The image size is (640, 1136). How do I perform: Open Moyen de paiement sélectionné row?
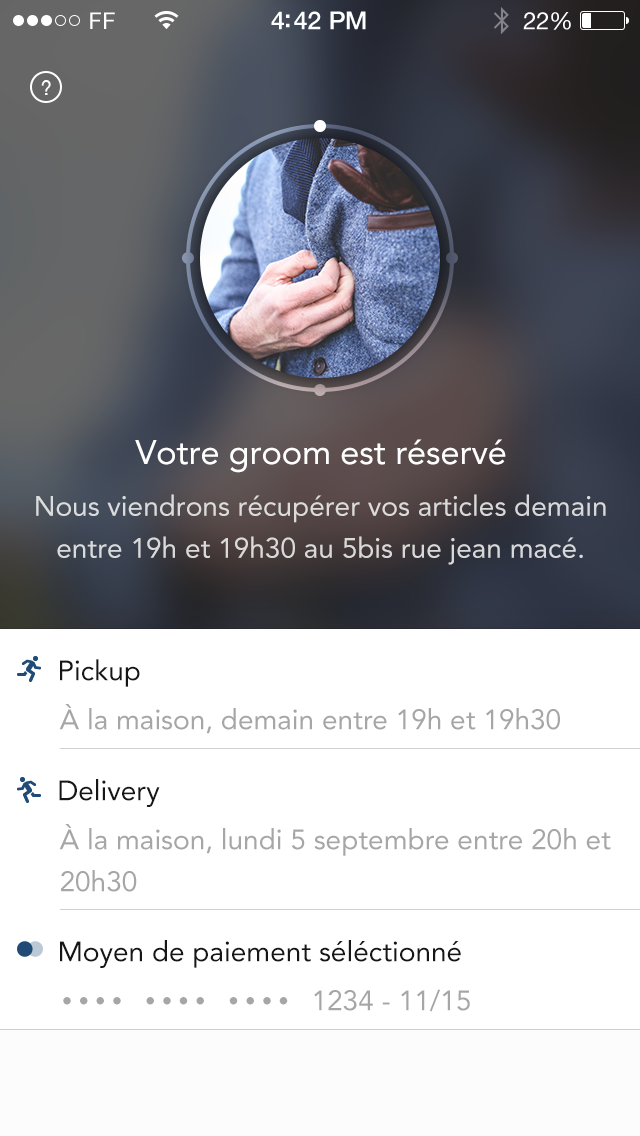tap(320, 974)
